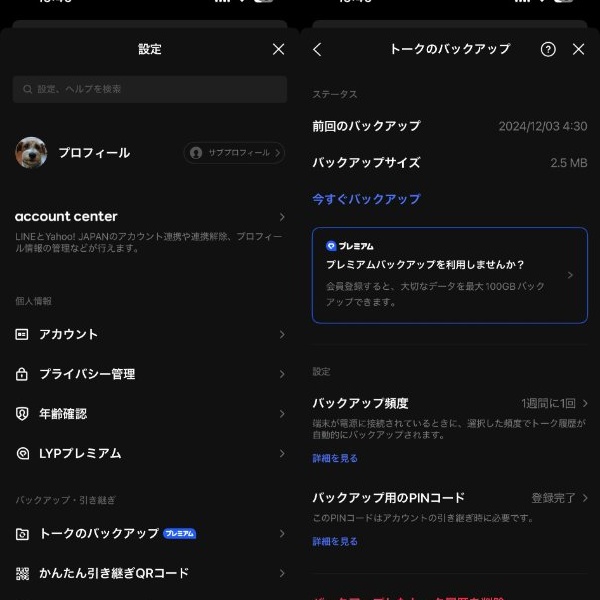The width and height of the screenshot is (600, 600).
Task: Go back from トークのバックアップ screen
Action: tap(318, 49)
